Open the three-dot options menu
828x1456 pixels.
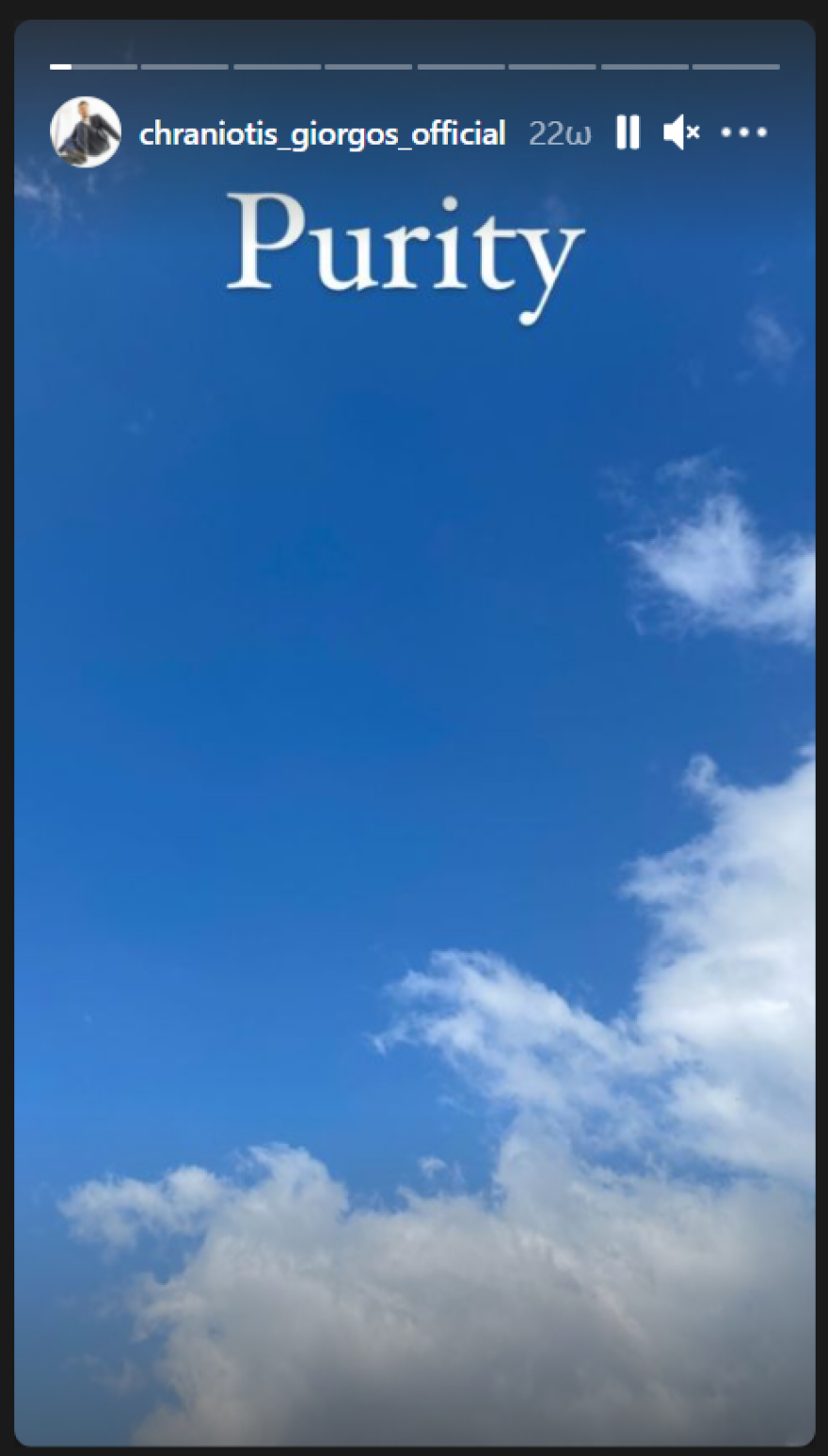coord(744,133)
